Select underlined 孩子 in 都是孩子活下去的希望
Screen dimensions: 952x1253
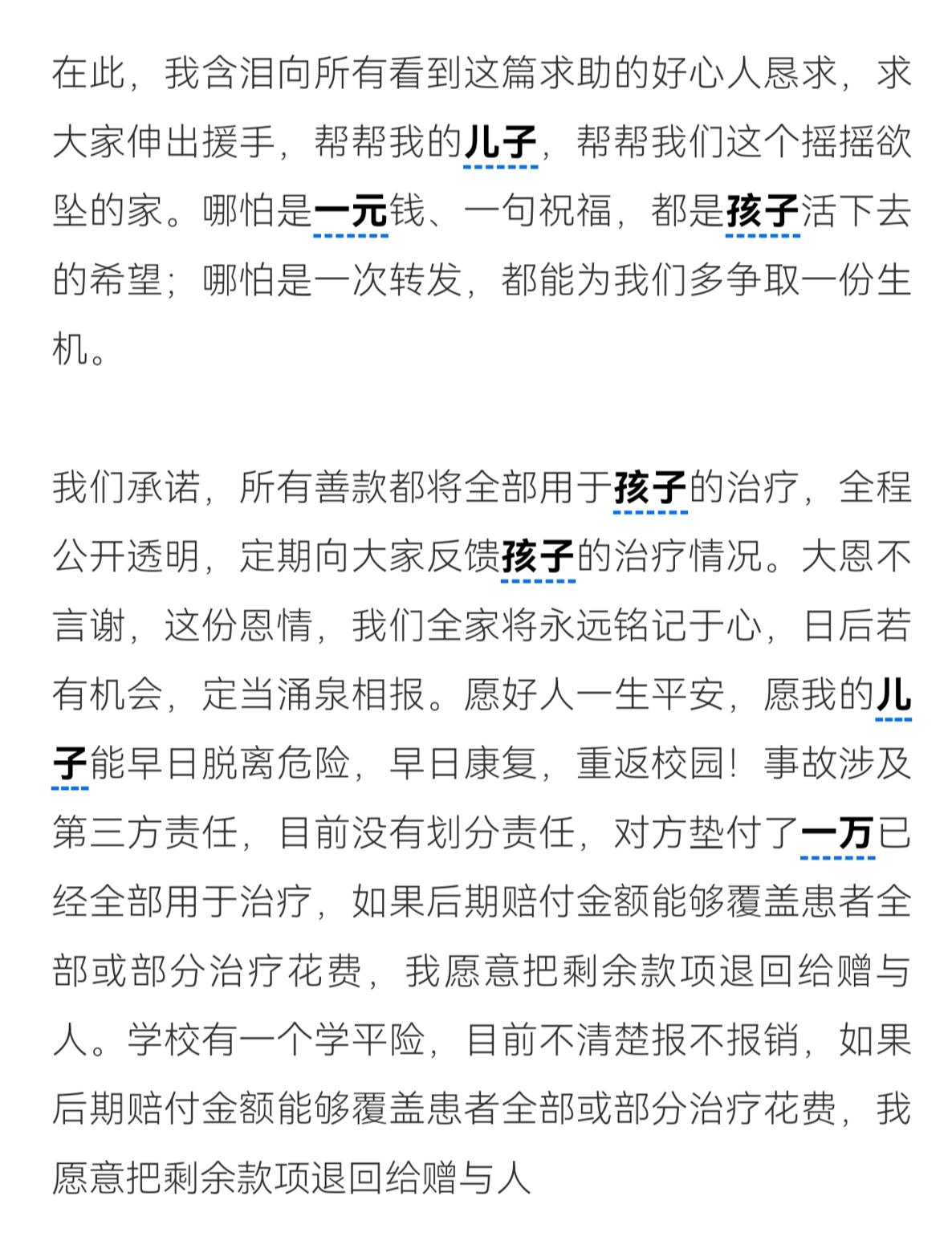[x=763, y=214]
